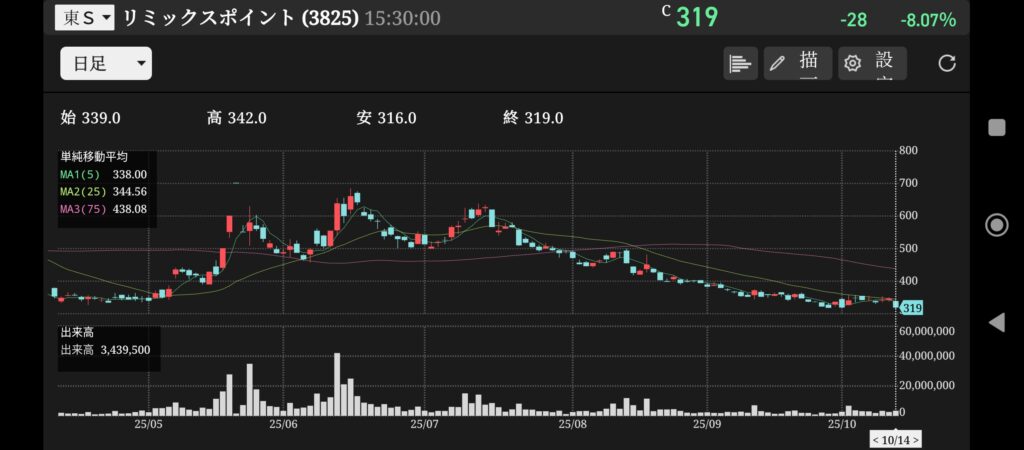Open the 設定 chart settings
Viewport: 1024px width, 450px height.
coord(872,64)
